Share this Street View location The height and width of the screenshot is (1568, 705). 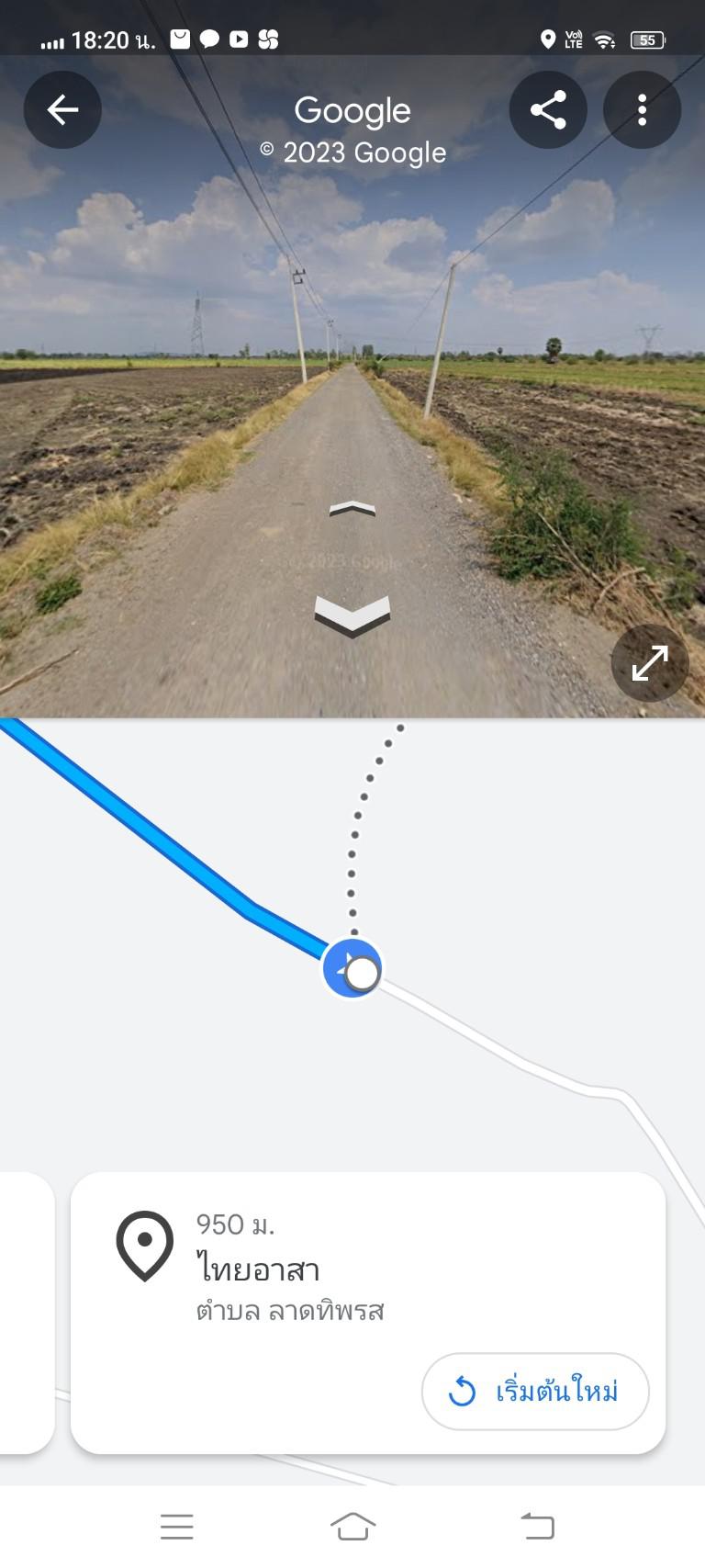coord(548,110)
